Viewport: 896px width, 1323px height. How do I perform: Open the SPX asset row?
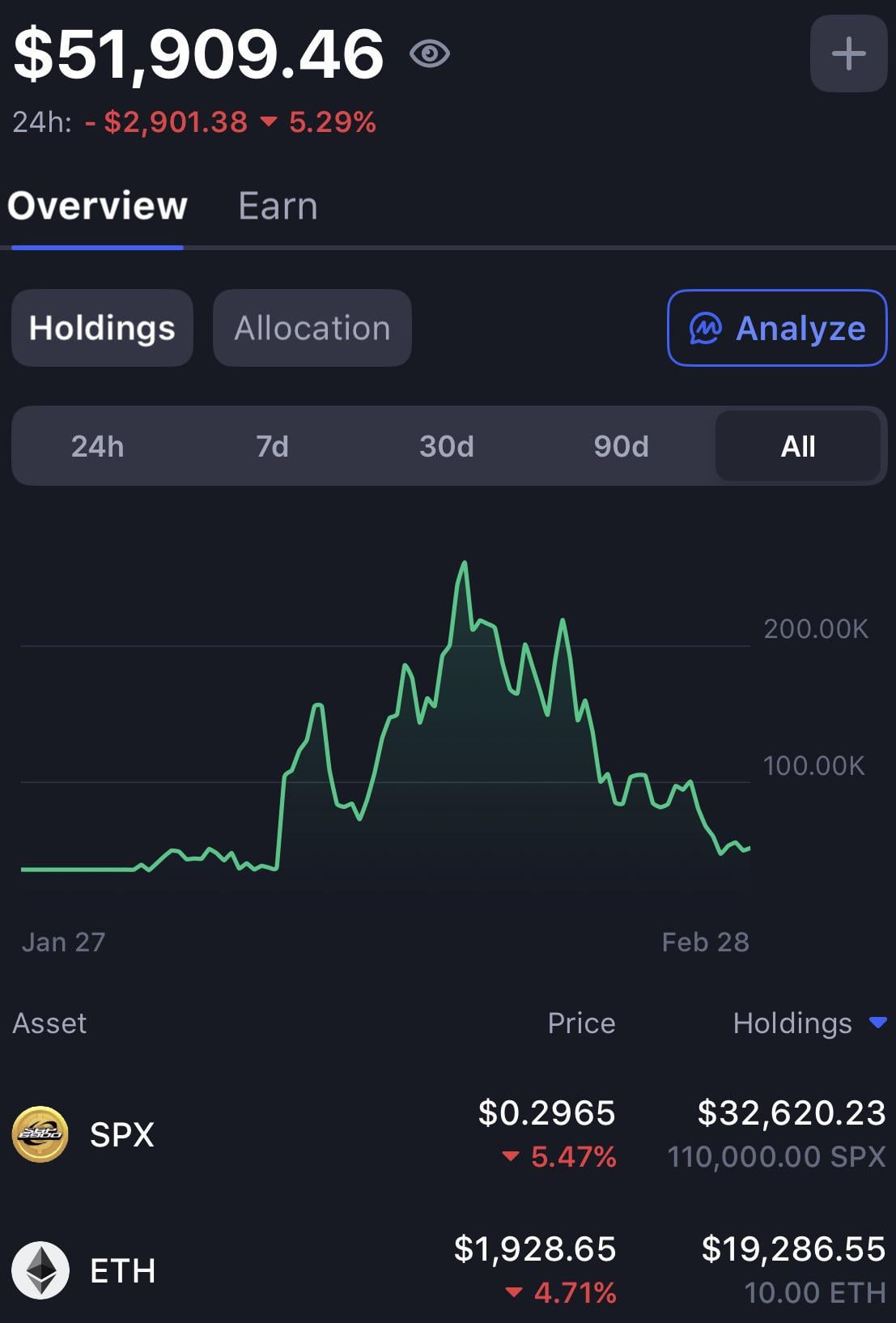pos(121,1134)
